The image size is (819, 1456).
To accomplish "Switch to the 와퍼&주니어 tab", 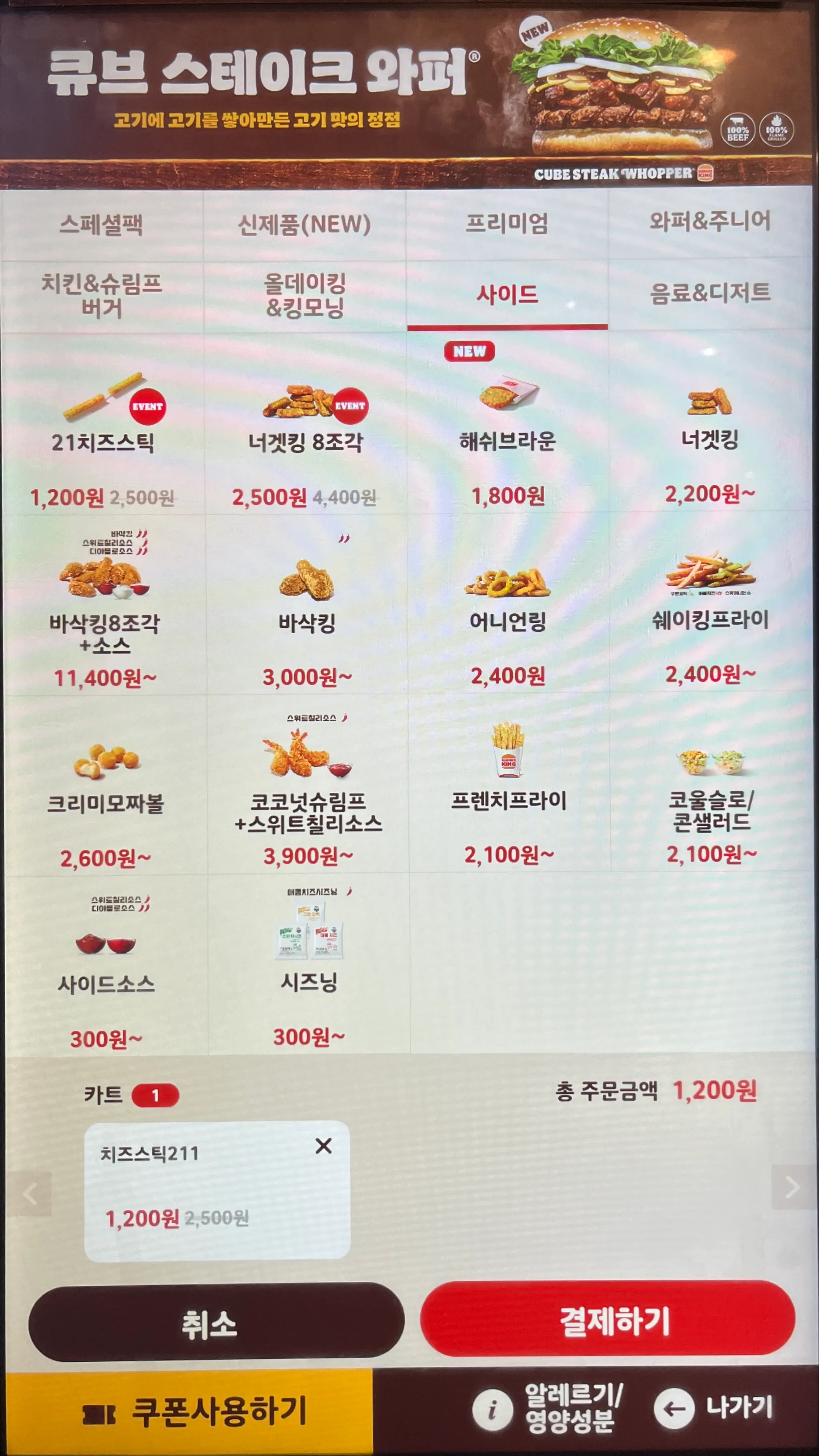I will coord(710,221).
